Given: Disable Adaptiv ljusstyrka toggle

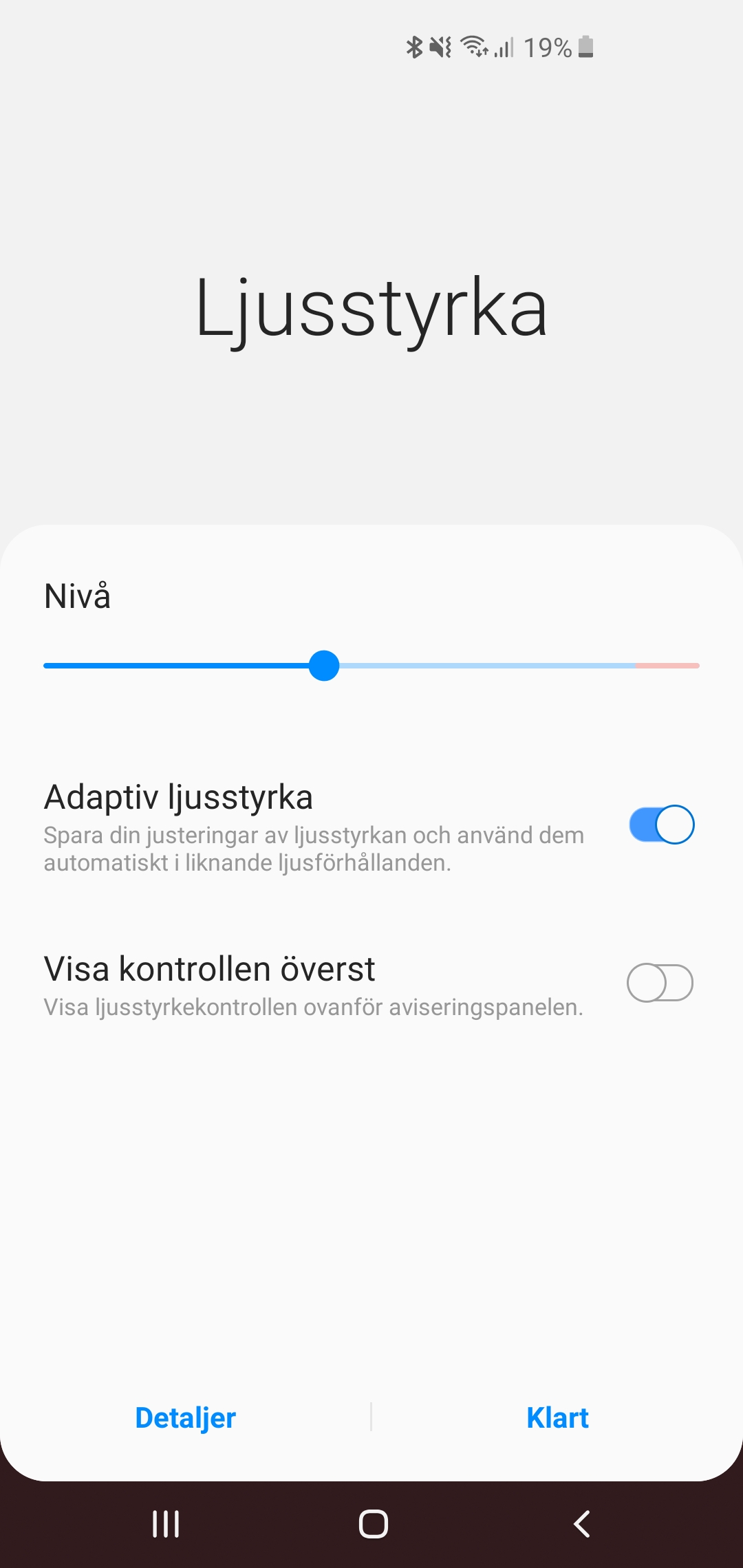Looking at the screenshot, I should click(661, 824).
